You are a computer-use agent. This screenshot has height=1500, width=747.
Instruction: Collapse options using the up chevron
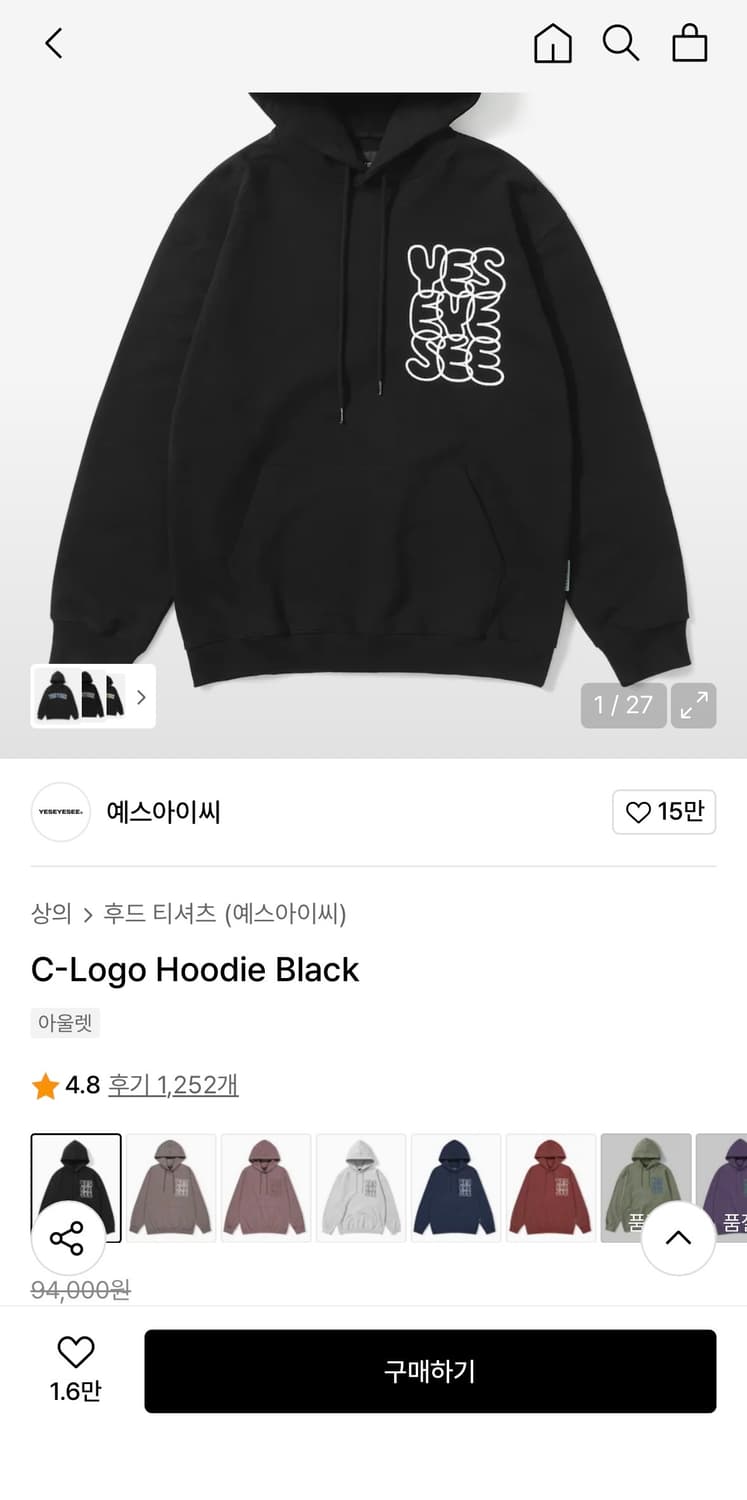(679, 1237)
